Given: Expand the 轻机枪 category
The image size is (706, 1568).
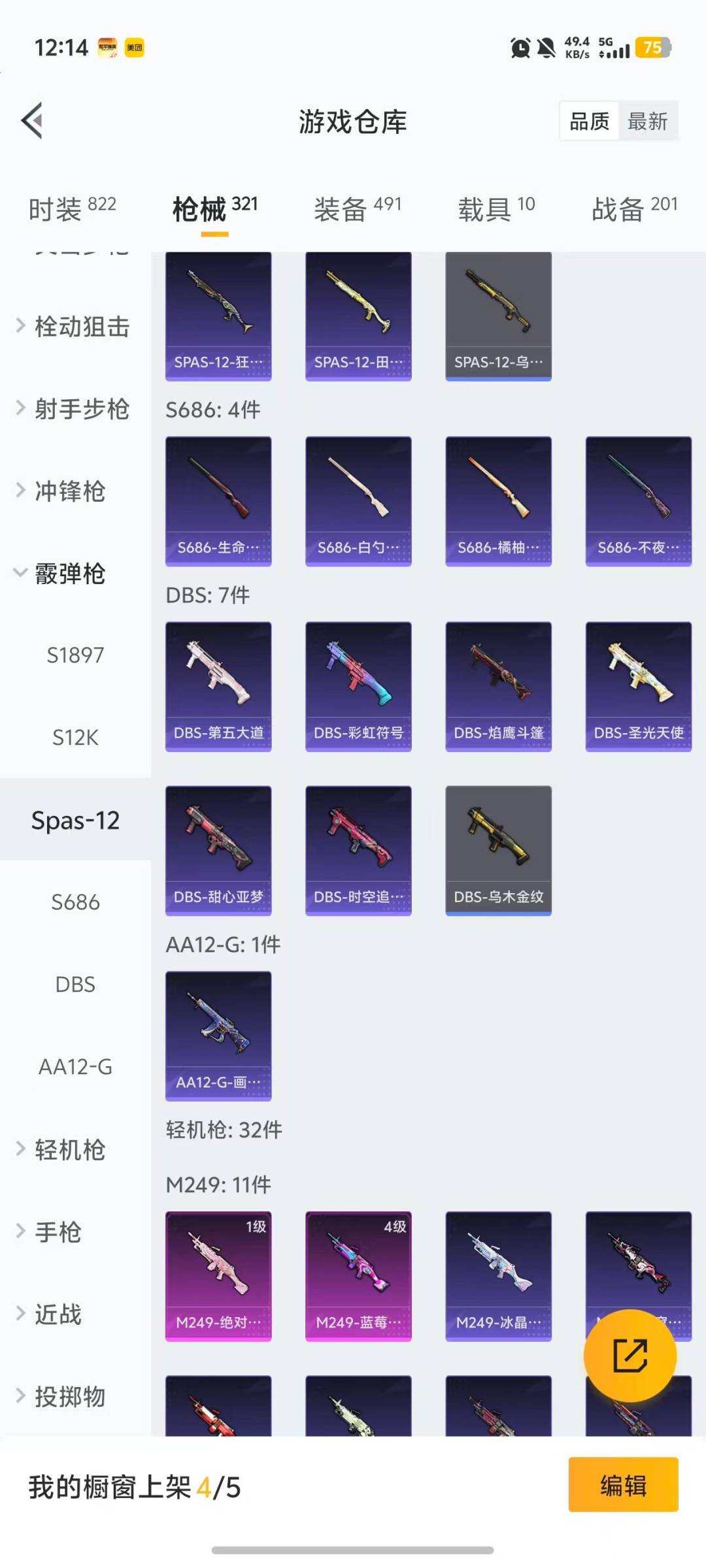Looking at the screenshot, I should (69, 1151).
